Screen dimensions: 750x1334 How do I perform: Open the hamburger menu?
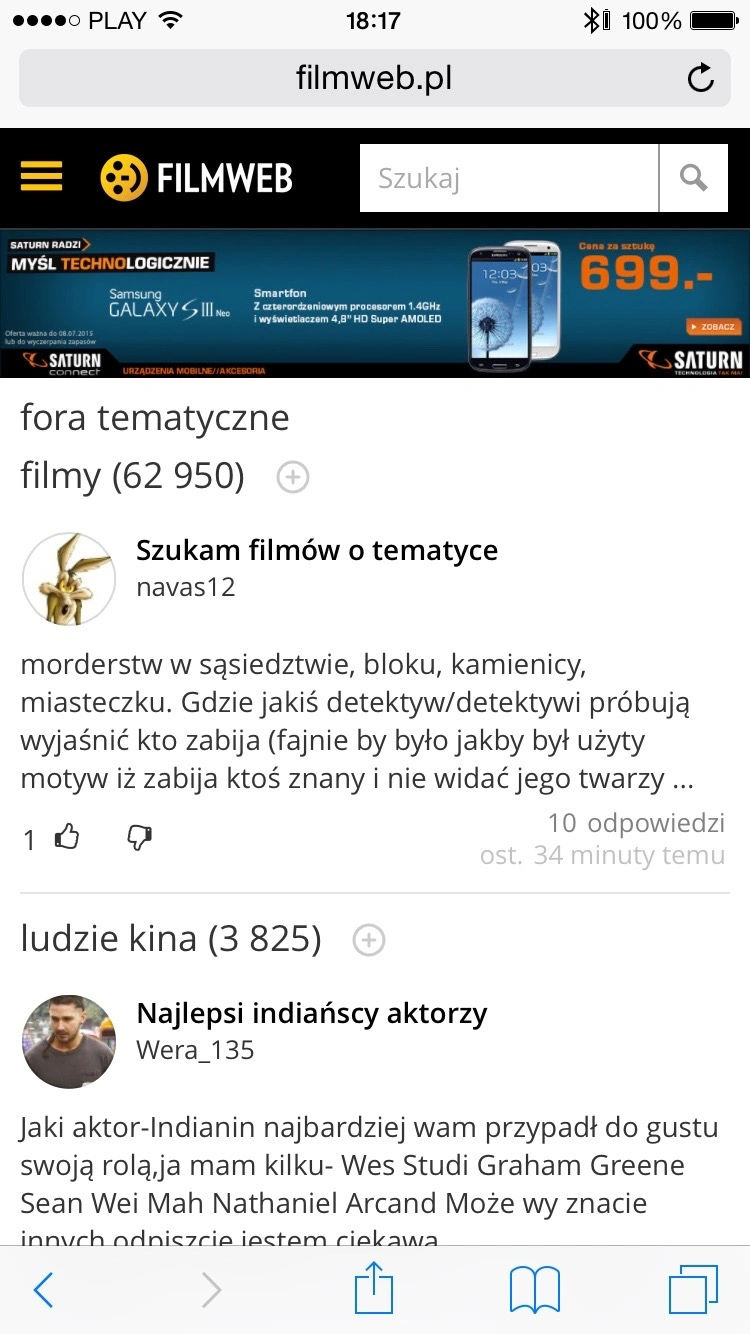[x=41, y=177]
